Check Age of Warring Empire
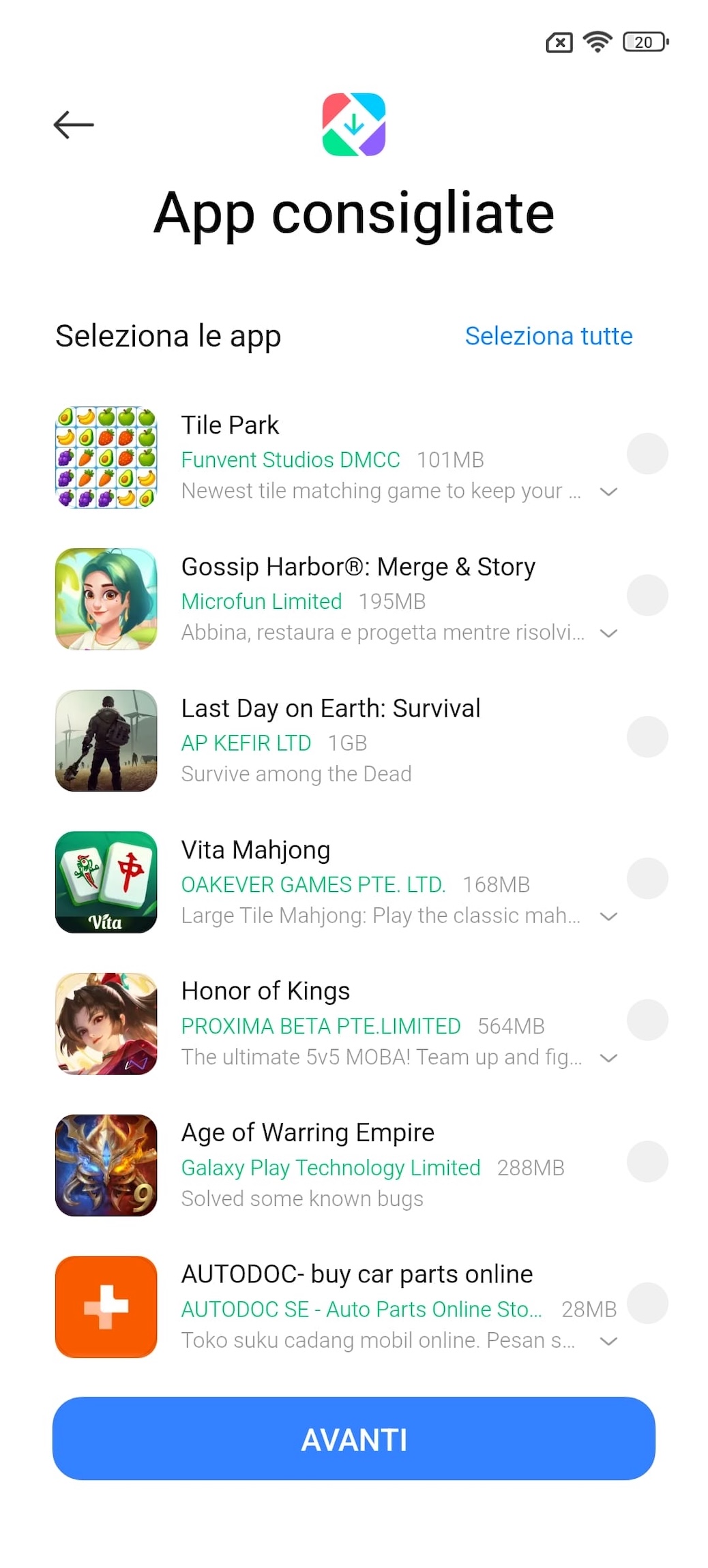This screenshot has height=1568, width=708. coord(647,1162)
